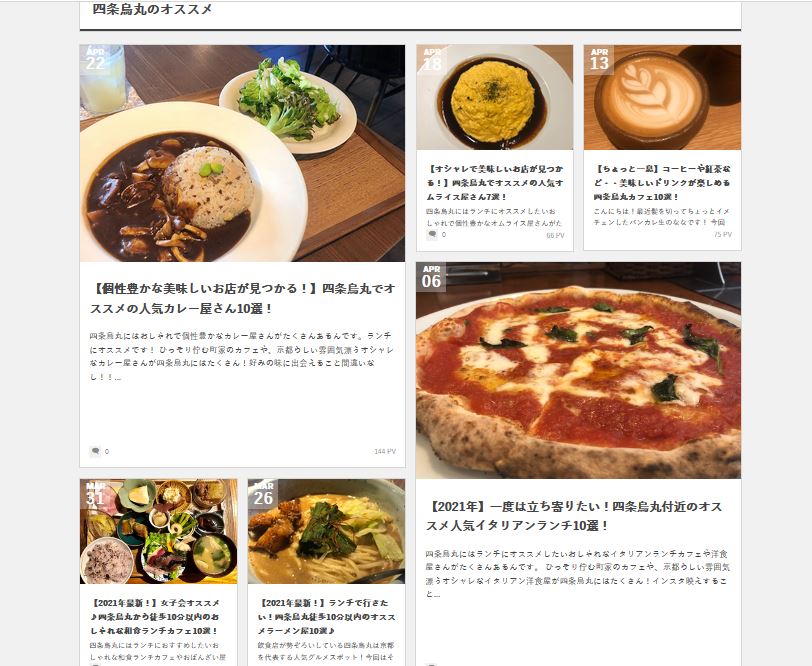This screenshot has height=666, width=812.
Task: Open the ラーメン屋10選 ramen article
Action: click(x=326, y=617)
